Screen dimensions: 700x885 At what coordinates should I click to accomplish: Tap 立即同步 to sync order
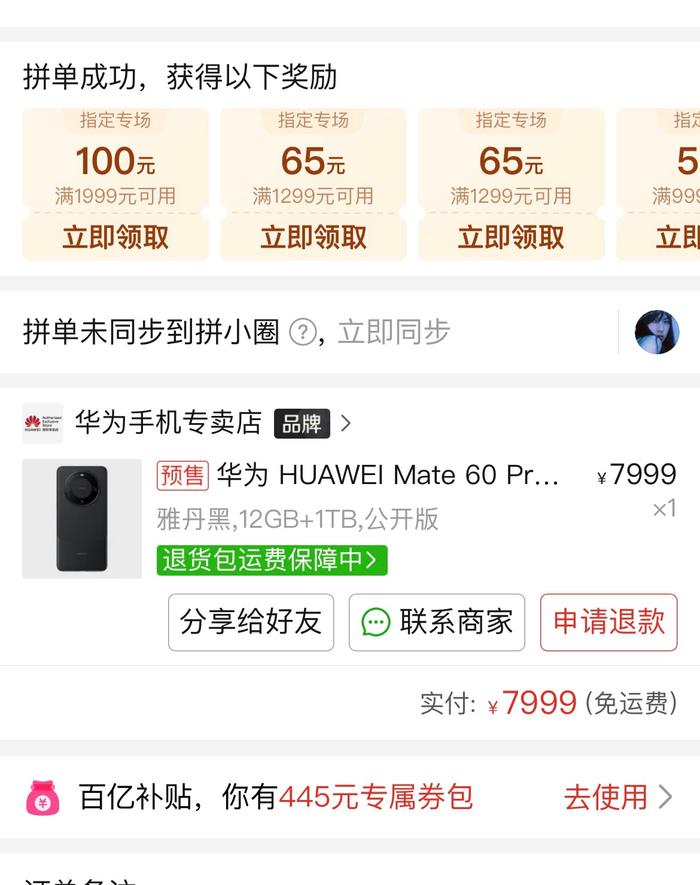394,332
